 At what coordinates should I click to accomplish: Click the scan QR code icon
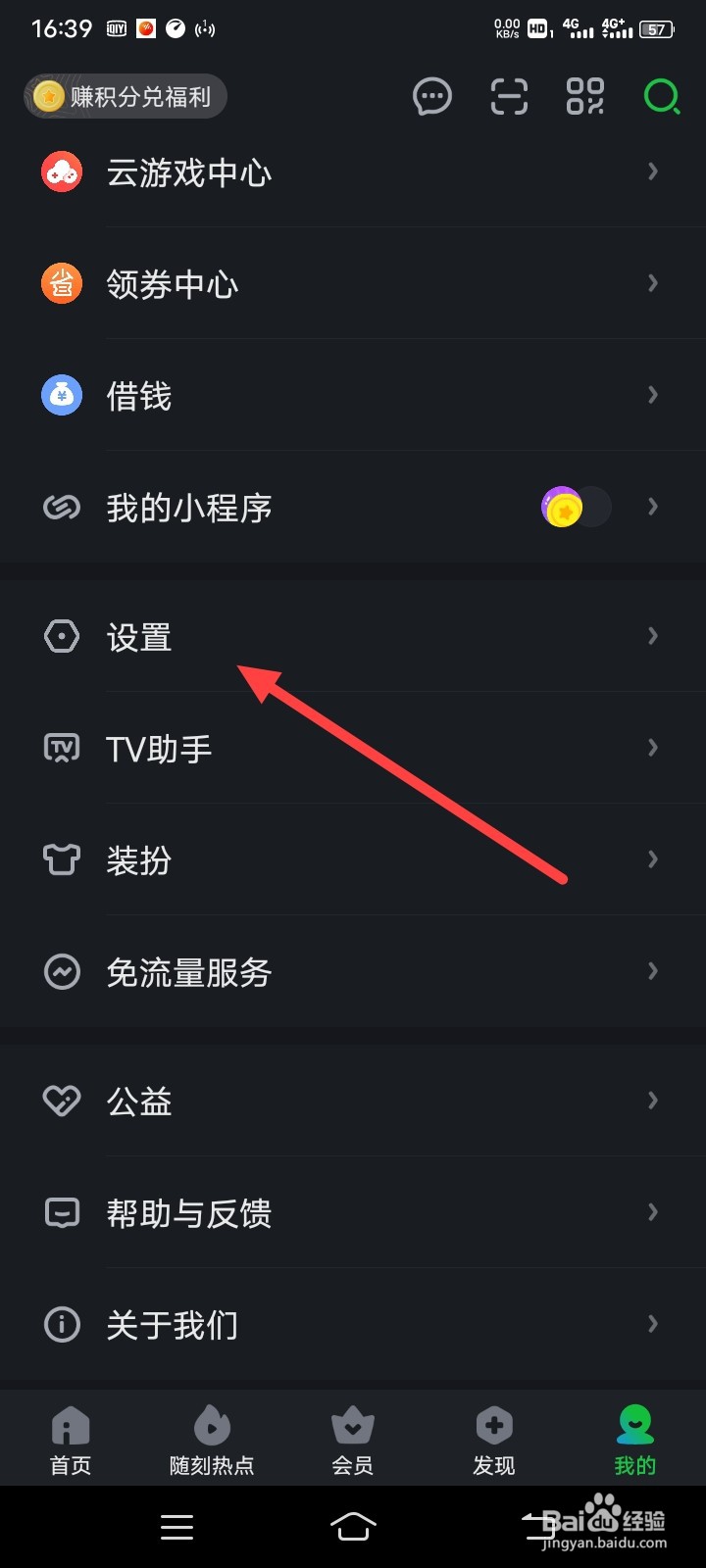508,96
